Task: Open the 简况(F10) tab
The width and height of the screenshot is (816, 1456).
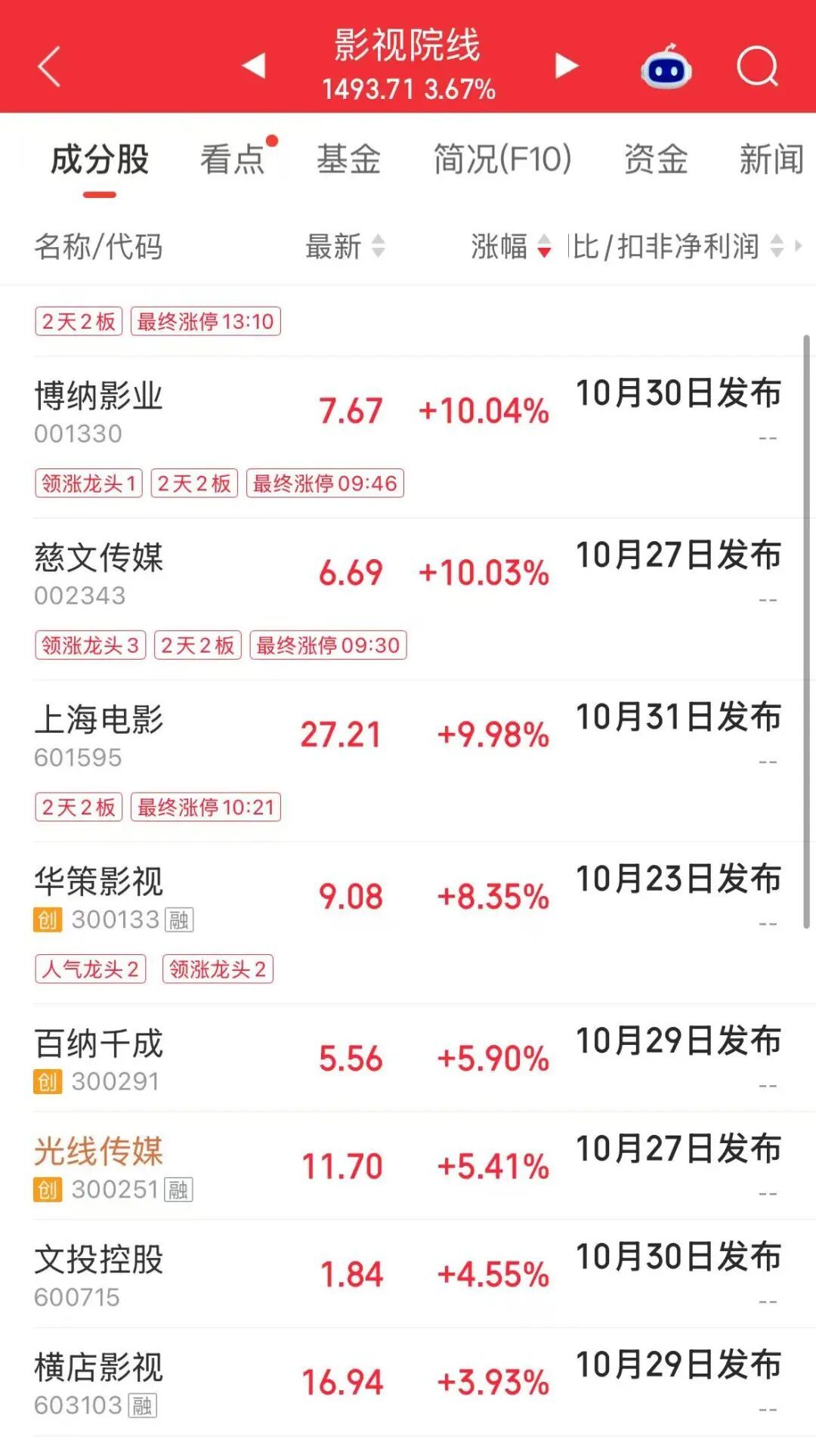Action: pyautogui.click(x=502, y=159)
